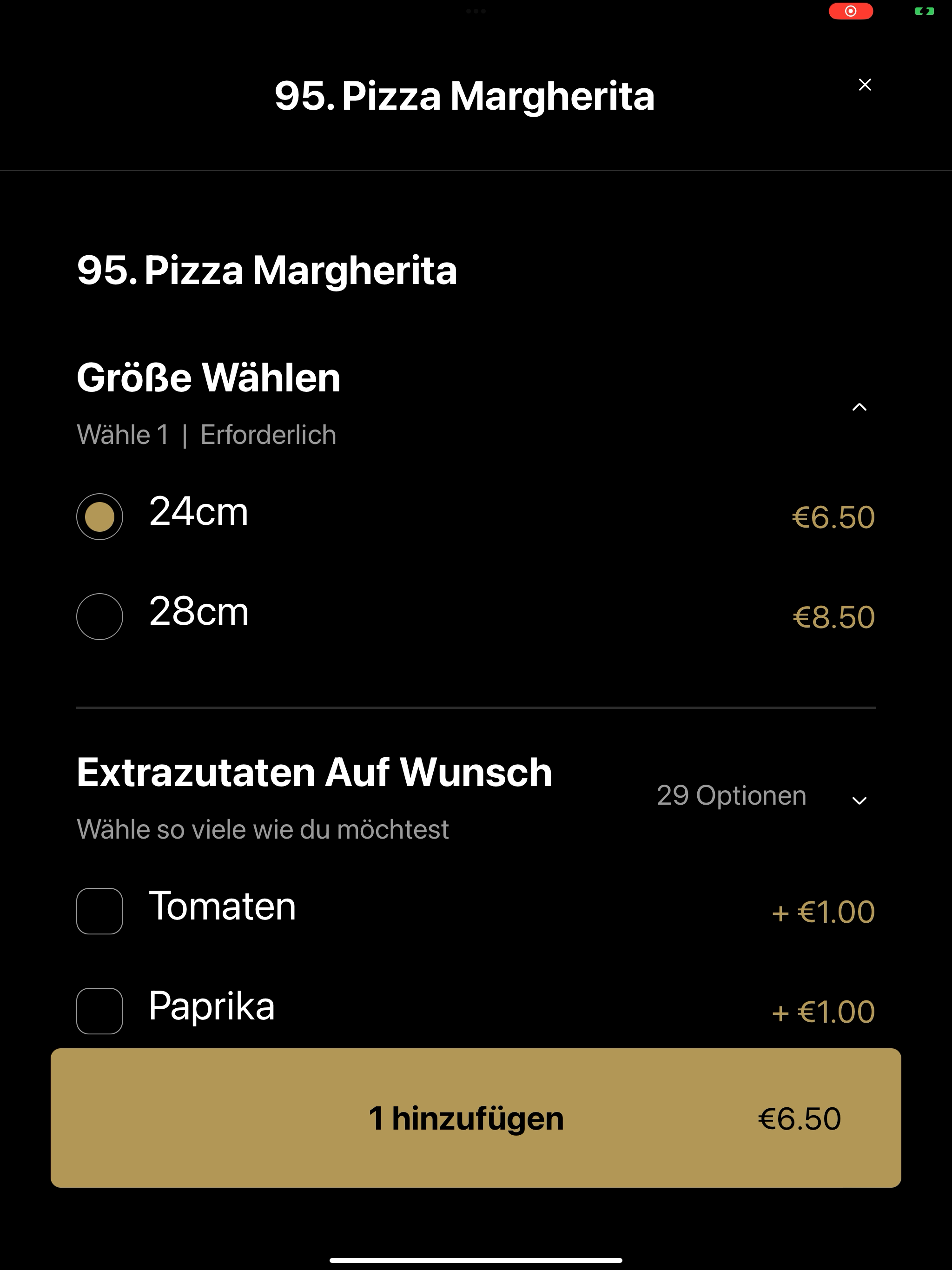Close the Pizza Margherita dialog
Screen dimensions: 952x1270
864,85
